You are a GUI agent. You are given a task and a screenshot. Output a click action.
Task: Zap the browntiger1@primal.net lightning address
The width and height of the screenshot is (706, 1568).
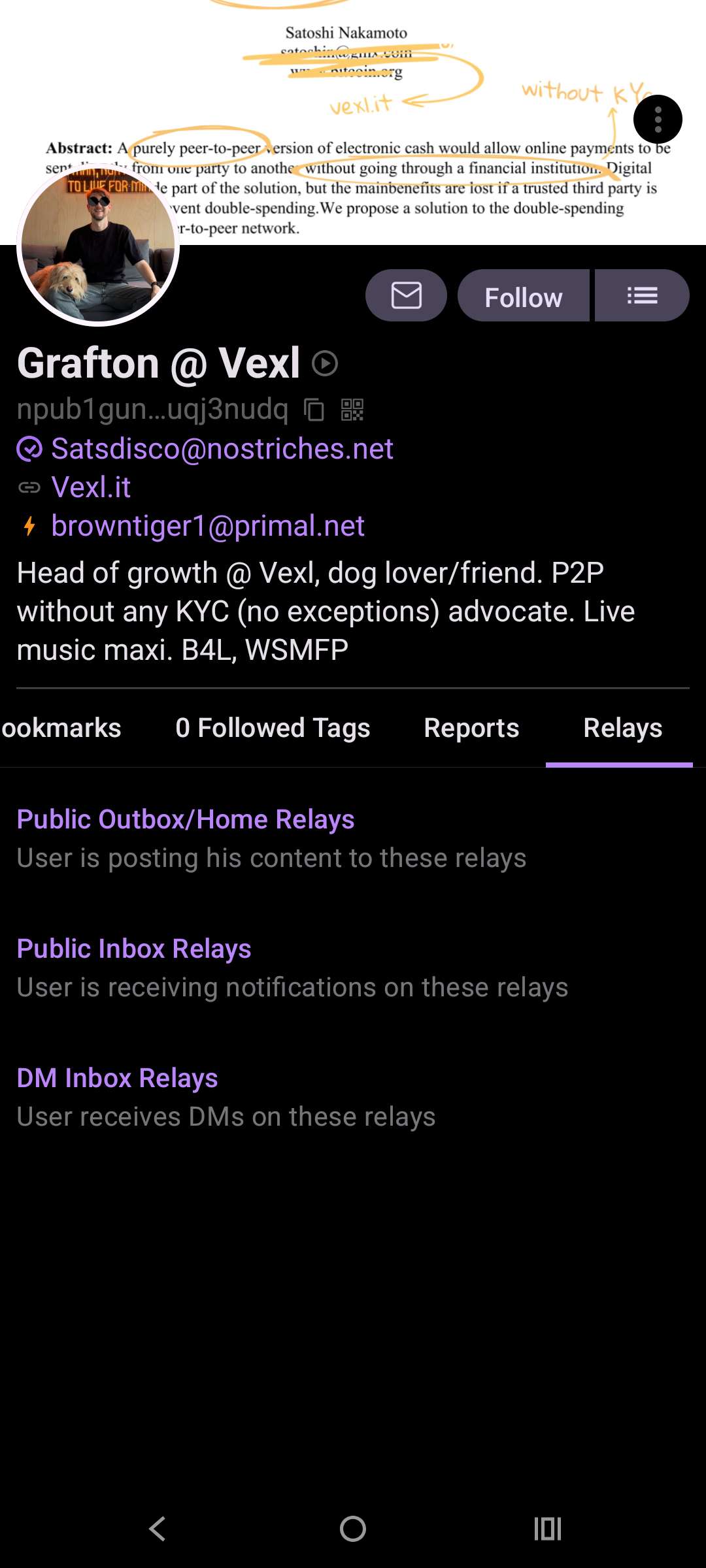(207, 526)
